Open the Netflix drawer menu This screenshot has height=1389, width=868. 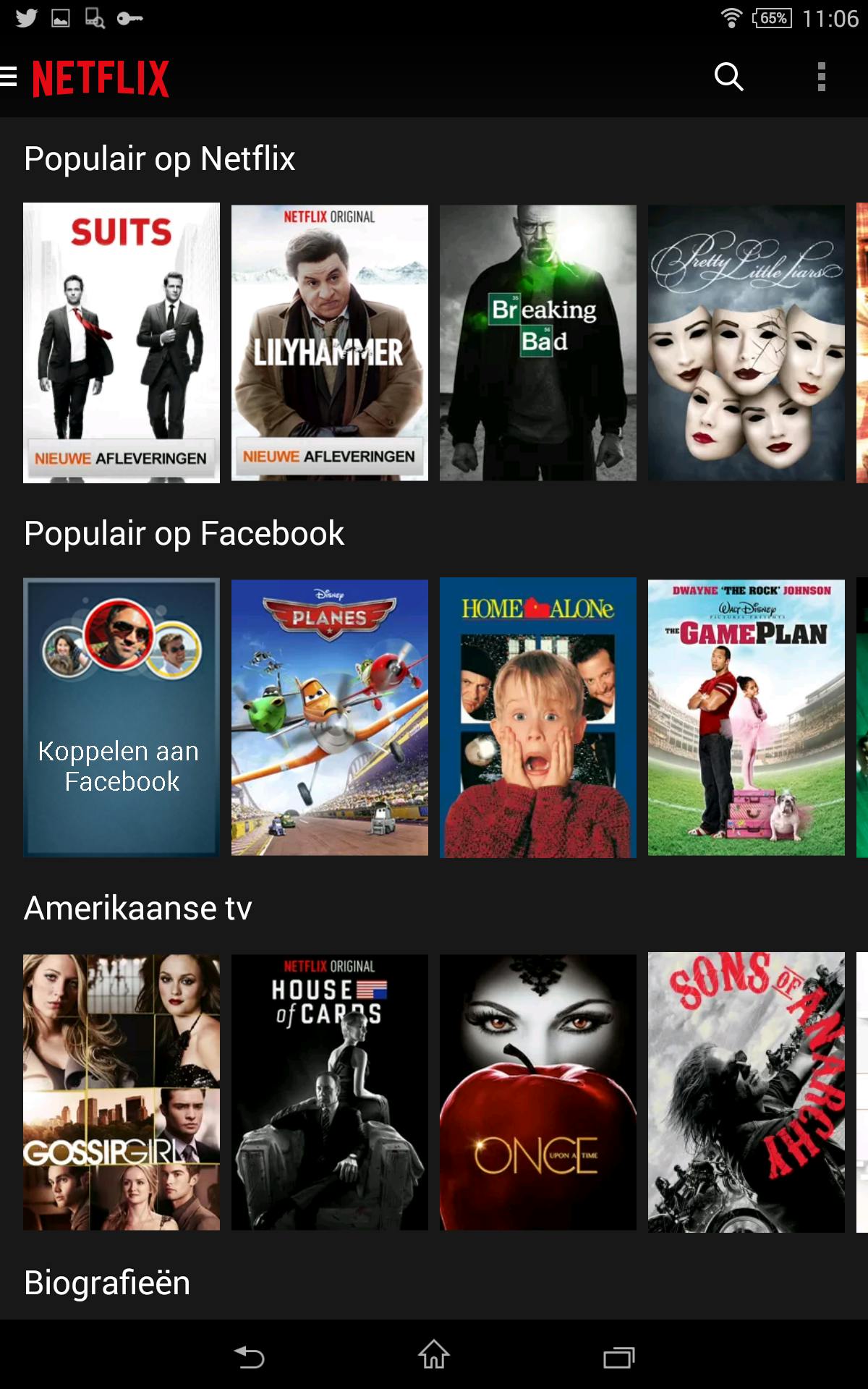pyautogui.click(x=10, y=77)
